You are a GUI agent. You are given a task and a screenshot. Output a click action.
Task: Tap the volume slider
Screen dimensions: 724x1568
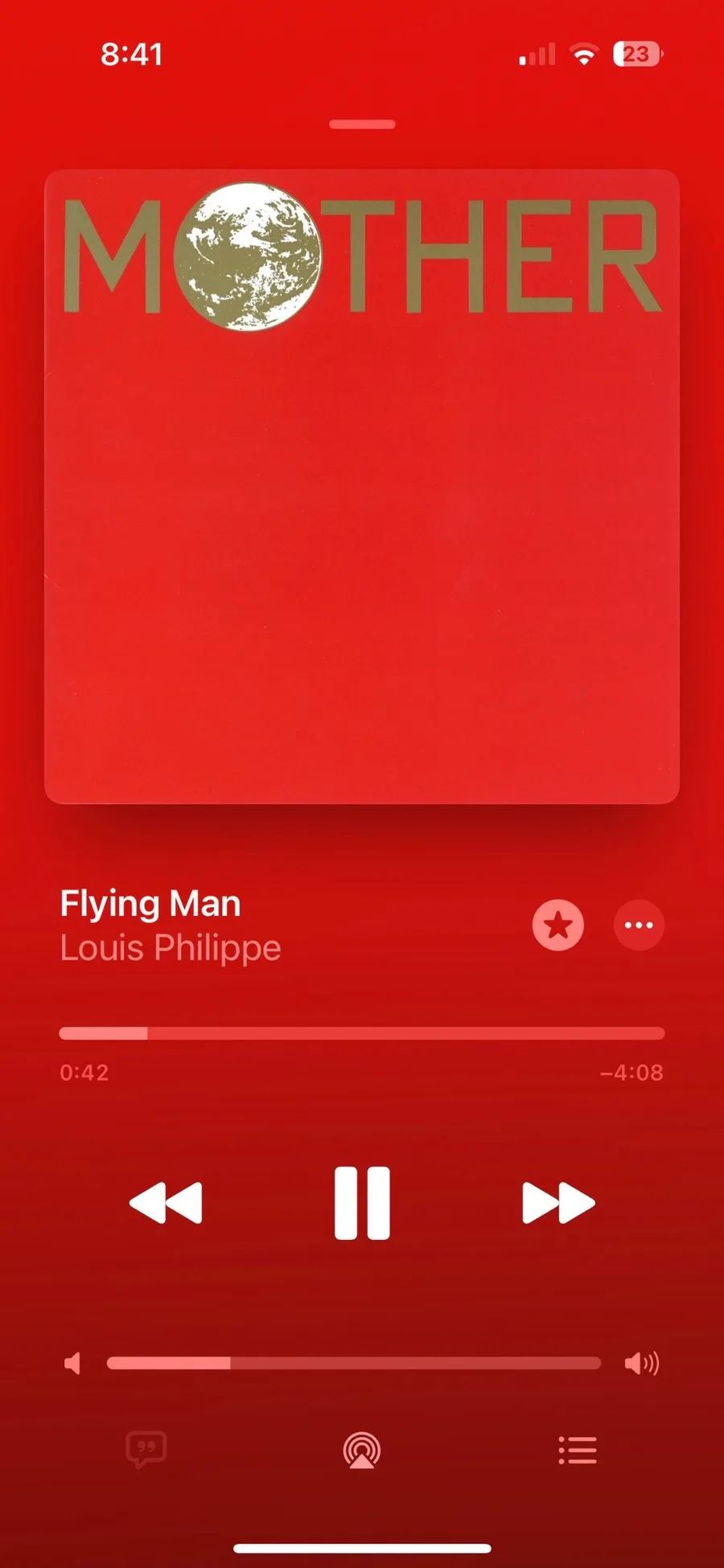tap(354, 1363)
